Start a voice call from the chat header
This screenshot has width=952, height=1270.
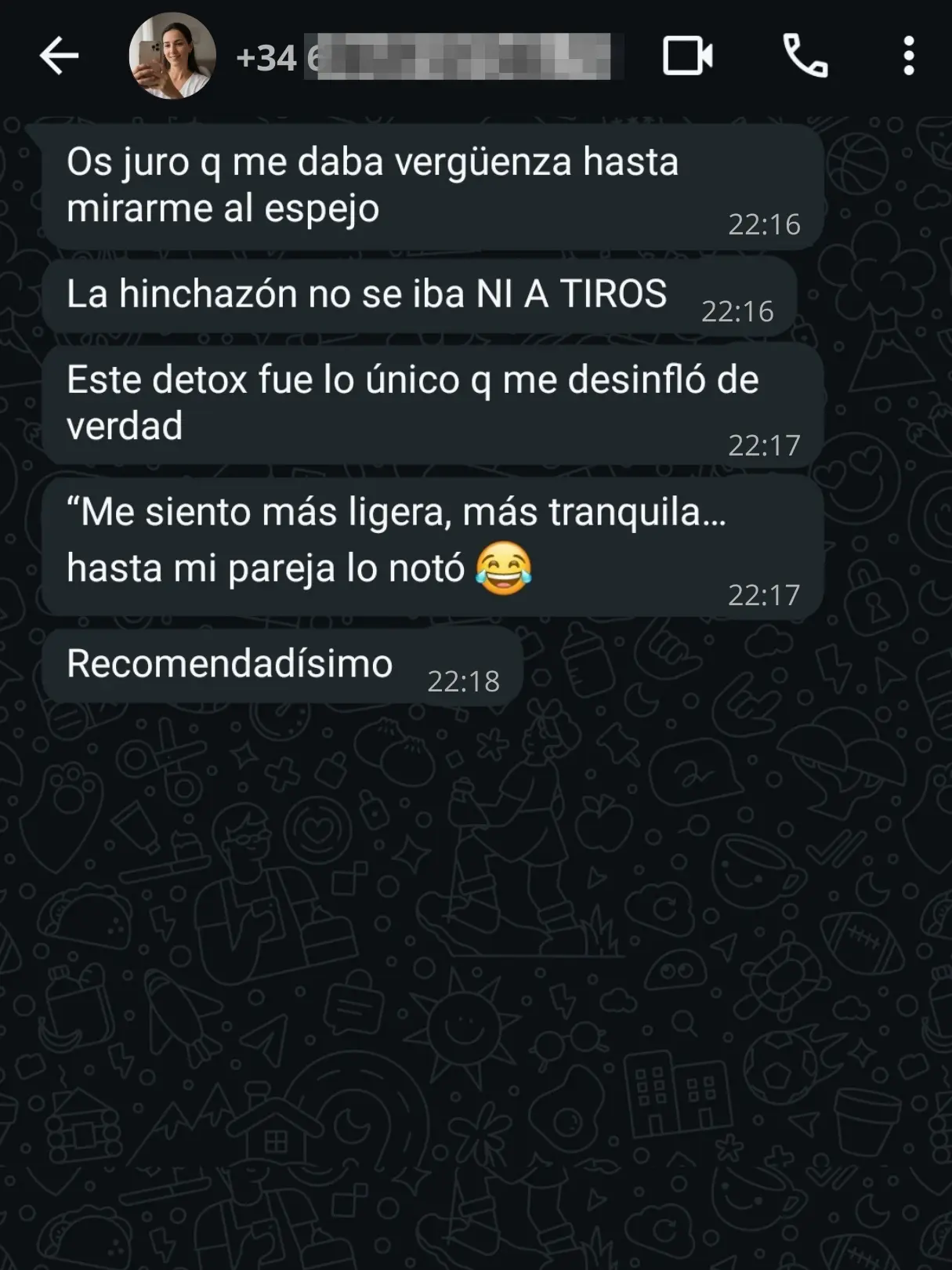(807, 56)
